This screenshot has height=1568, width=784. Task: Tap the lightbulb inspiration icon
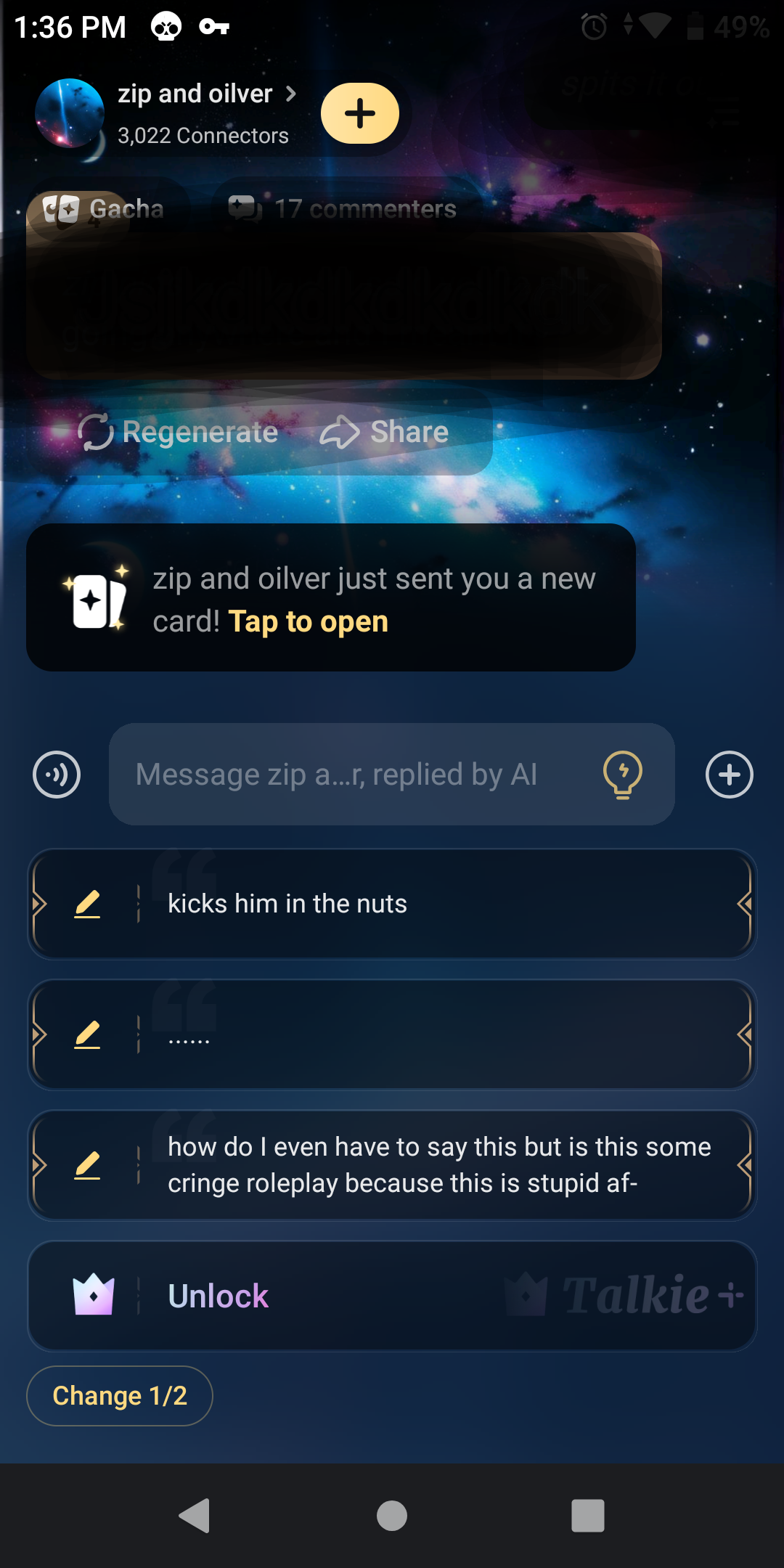623,775
